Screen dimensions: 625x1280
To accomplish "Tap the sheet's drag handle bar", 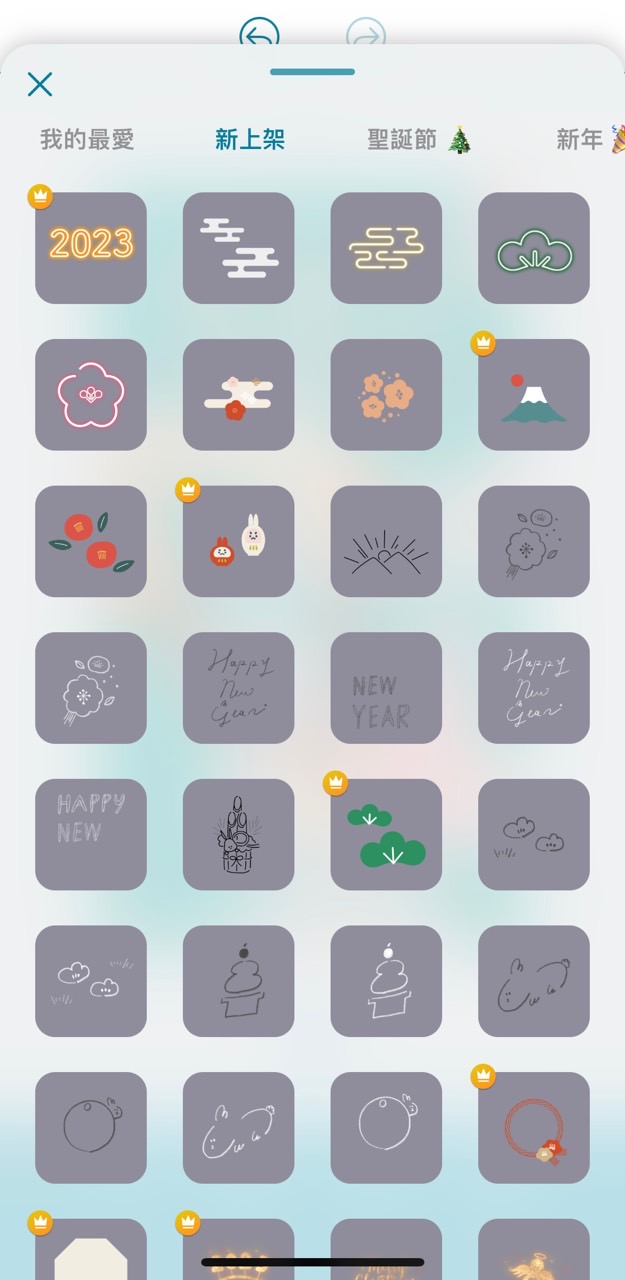I will click(312, 72).
